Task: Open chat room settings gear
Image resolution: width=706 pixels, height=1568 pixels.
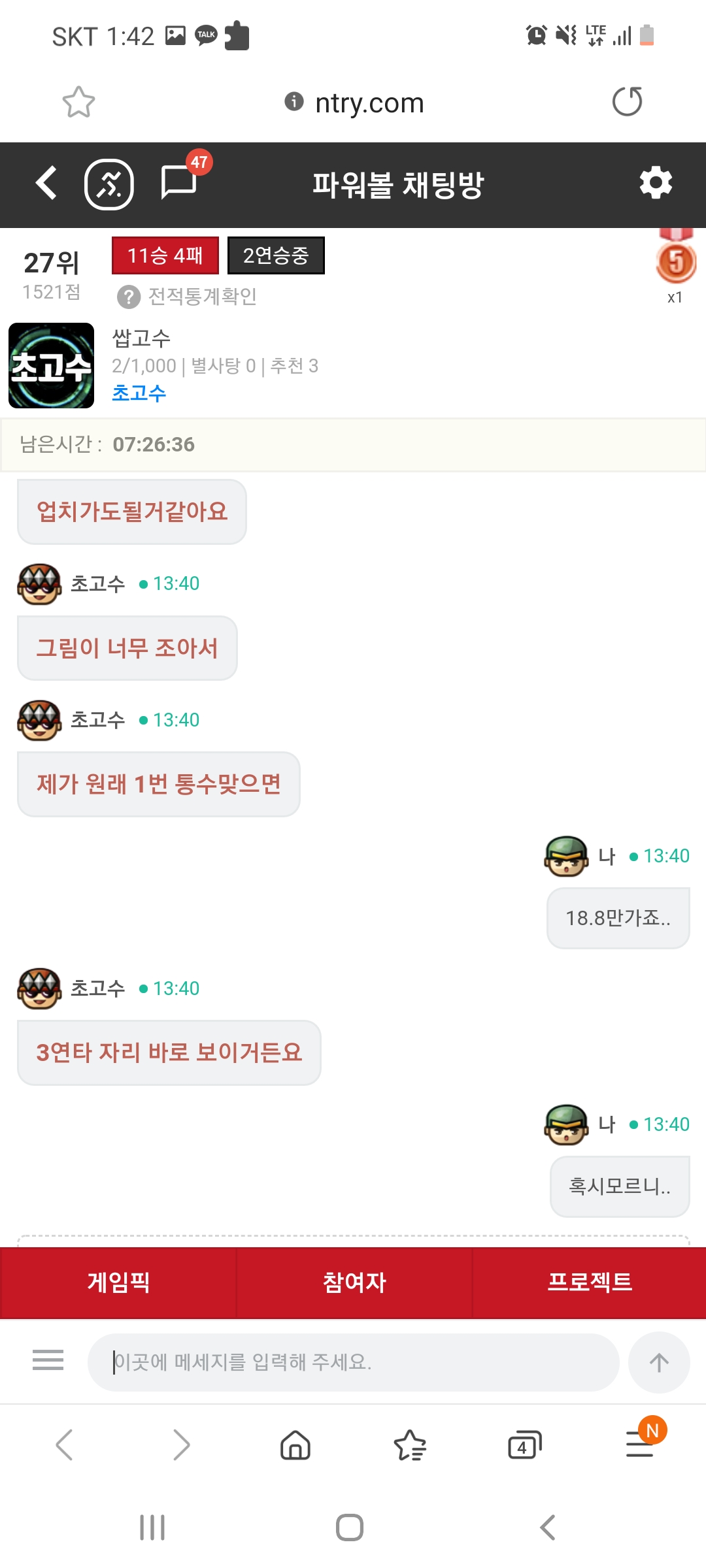Action: click(x=656, y=183)
